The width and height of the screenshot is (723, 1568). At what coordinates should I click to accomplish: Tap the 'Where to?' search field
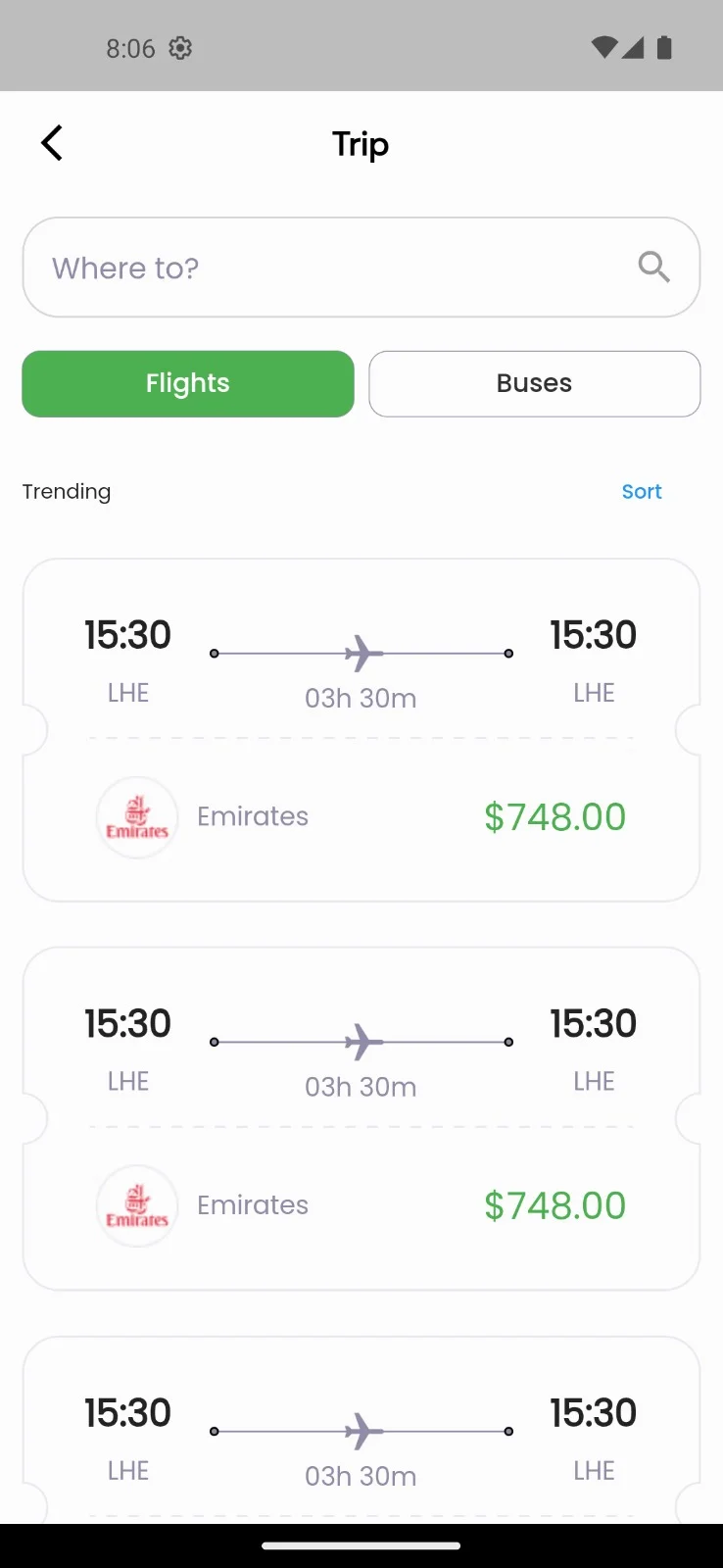click(x=361, y=268)
